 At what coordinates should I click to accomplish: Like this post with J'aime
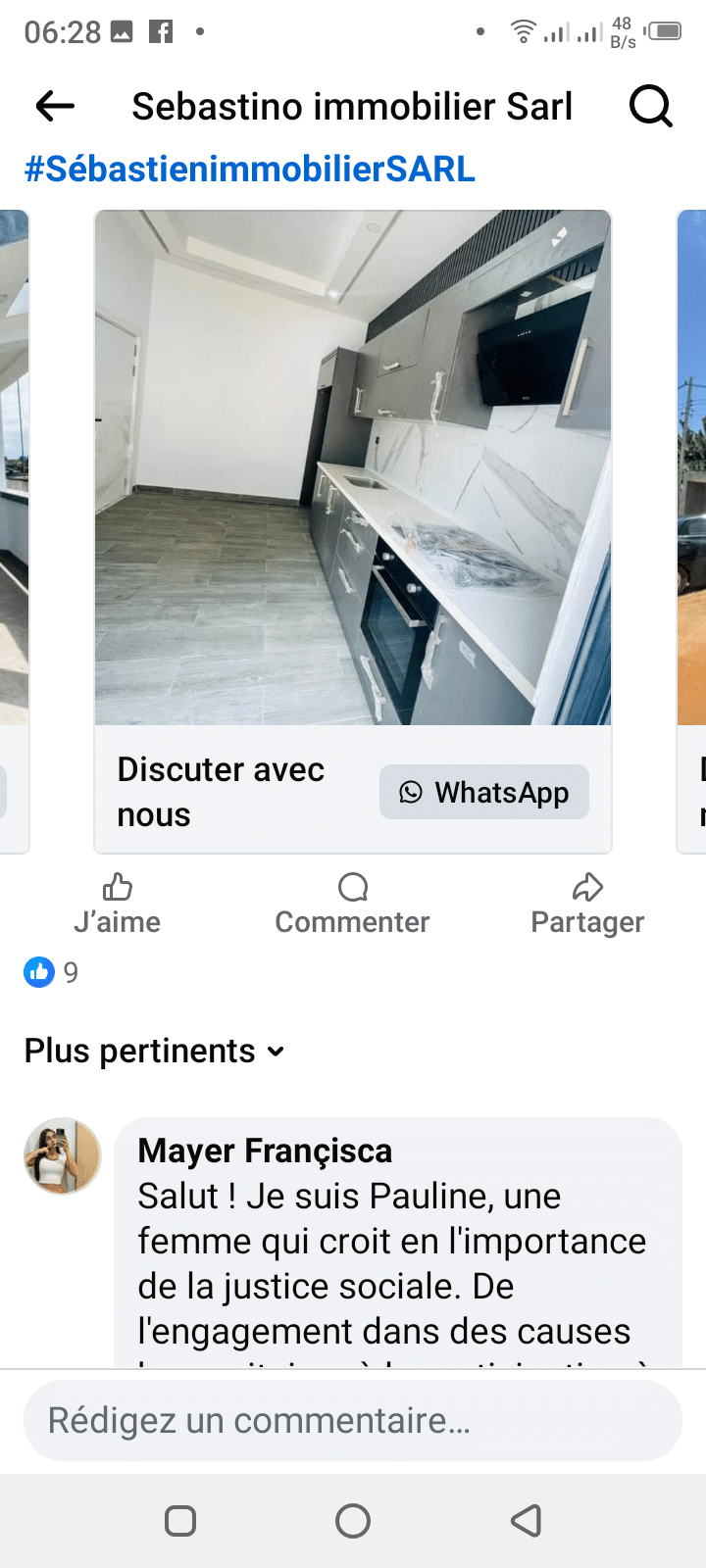coord(118,905)
